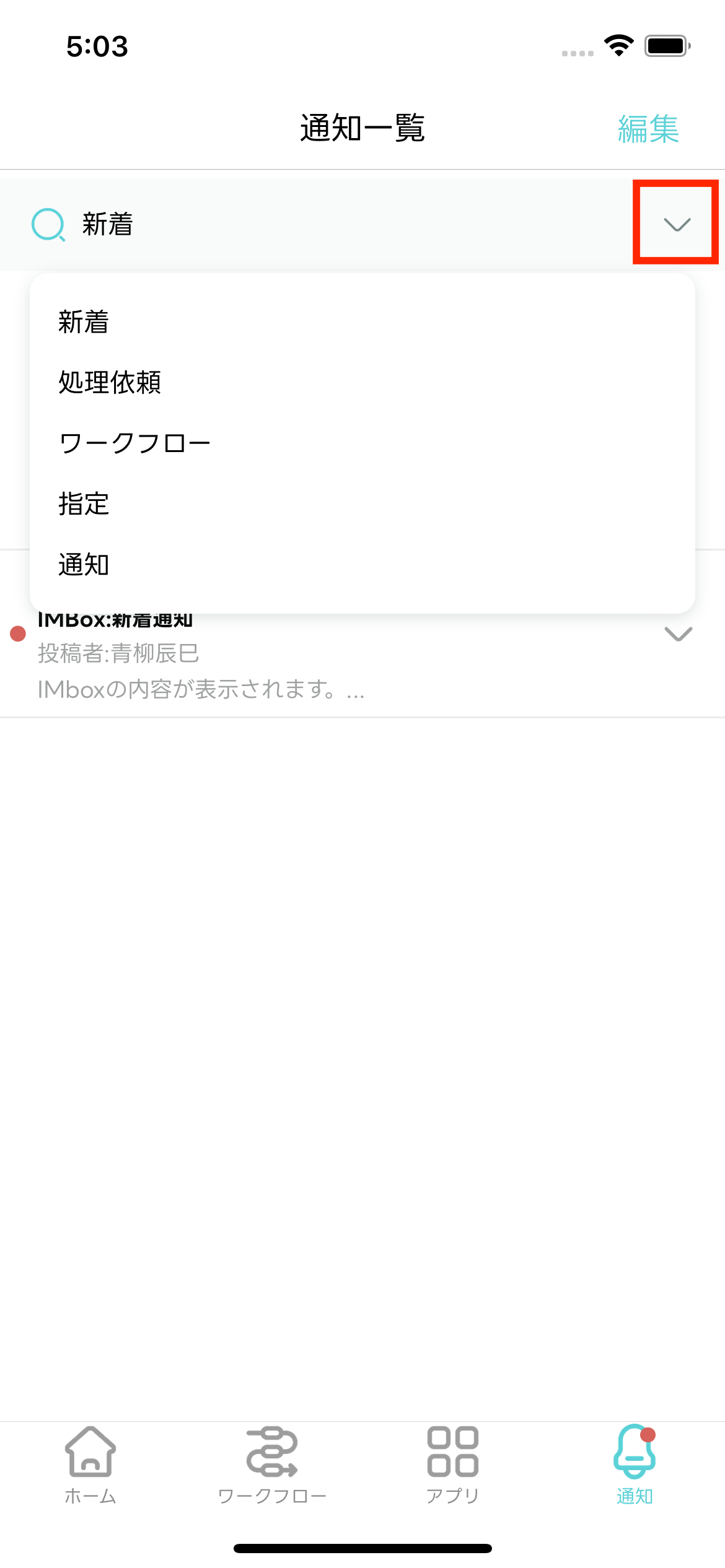Tap the 通知 bell tab
The width and height of the screenshot is (725, 1568).
635,1465
